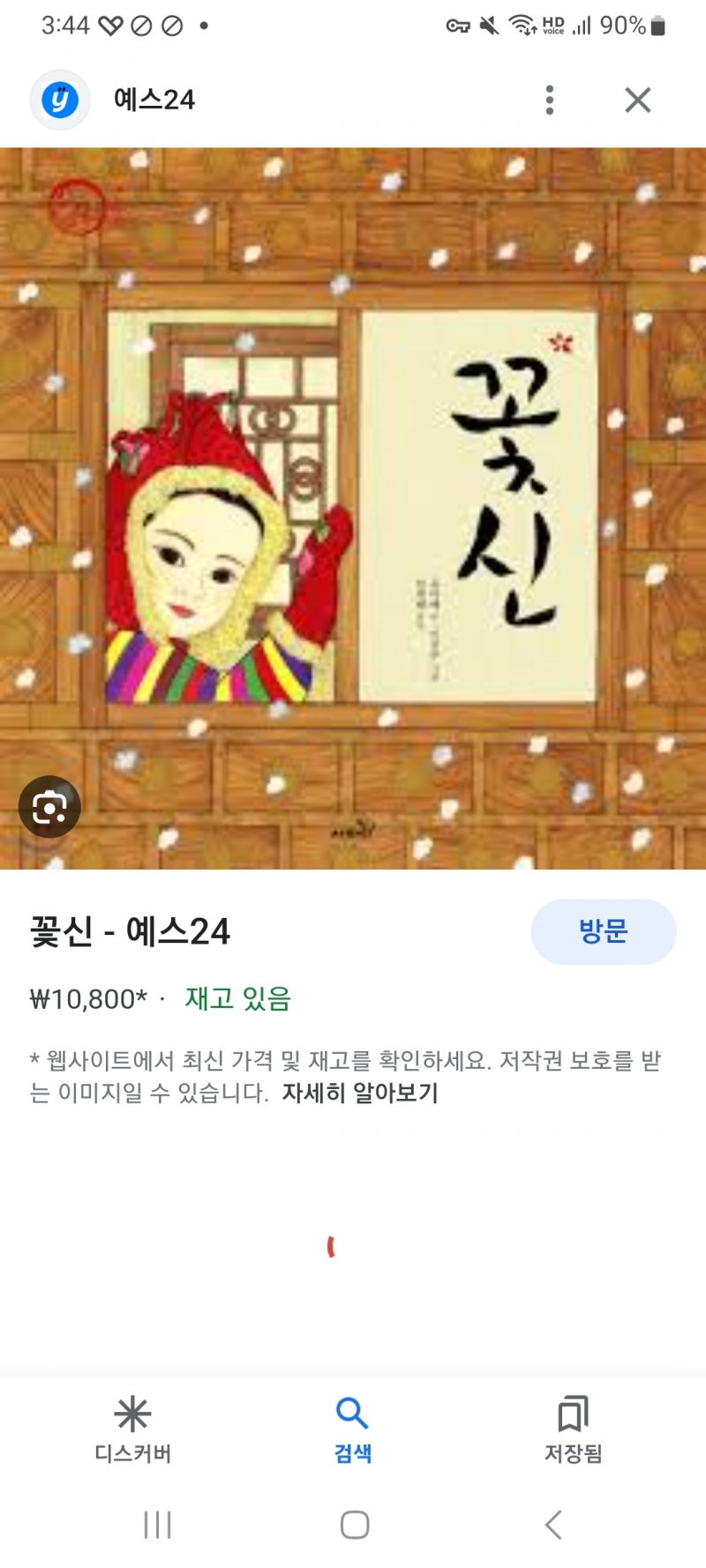This screenshot has height=1568, width=706.
Task: Open the 꽃신 - 예스24 title link
Action: pos(131,932)
